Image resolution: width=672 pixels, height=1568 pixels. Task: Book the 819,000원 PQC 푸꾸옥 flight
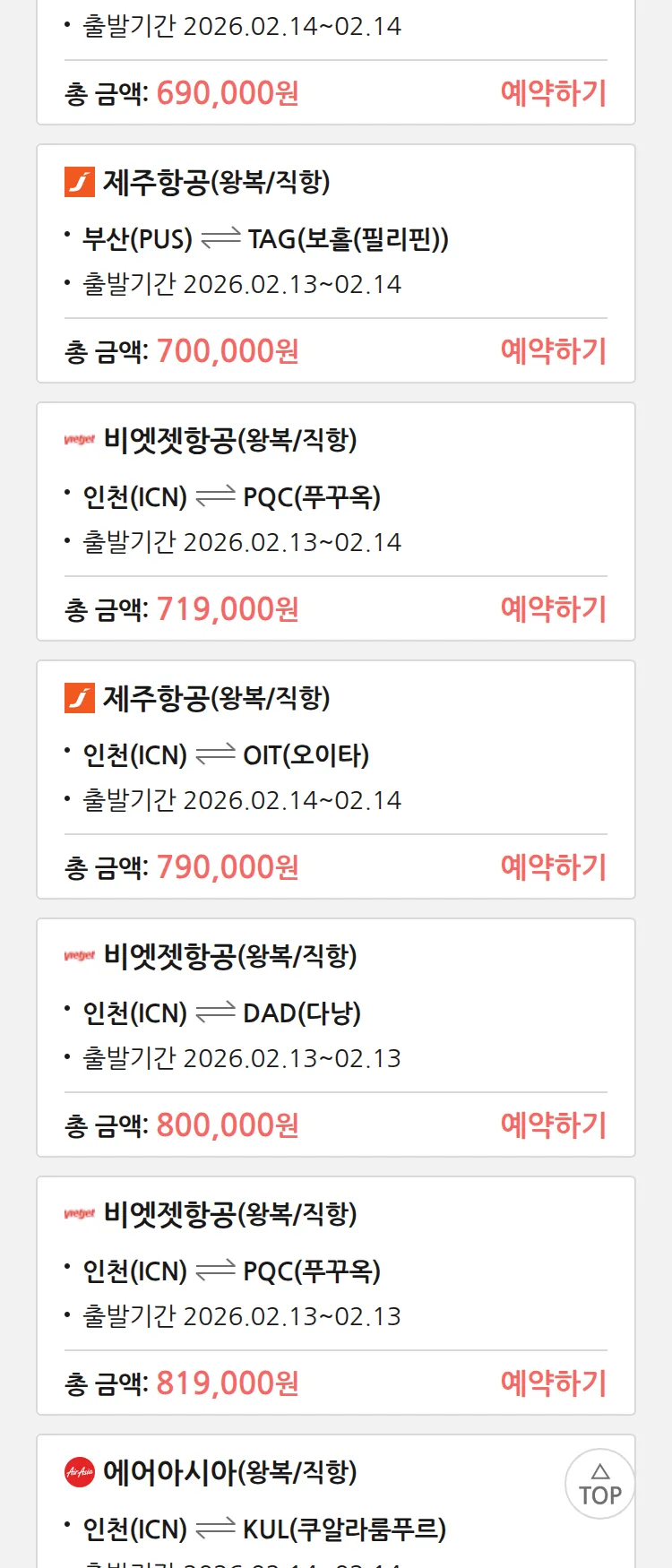553,1383
